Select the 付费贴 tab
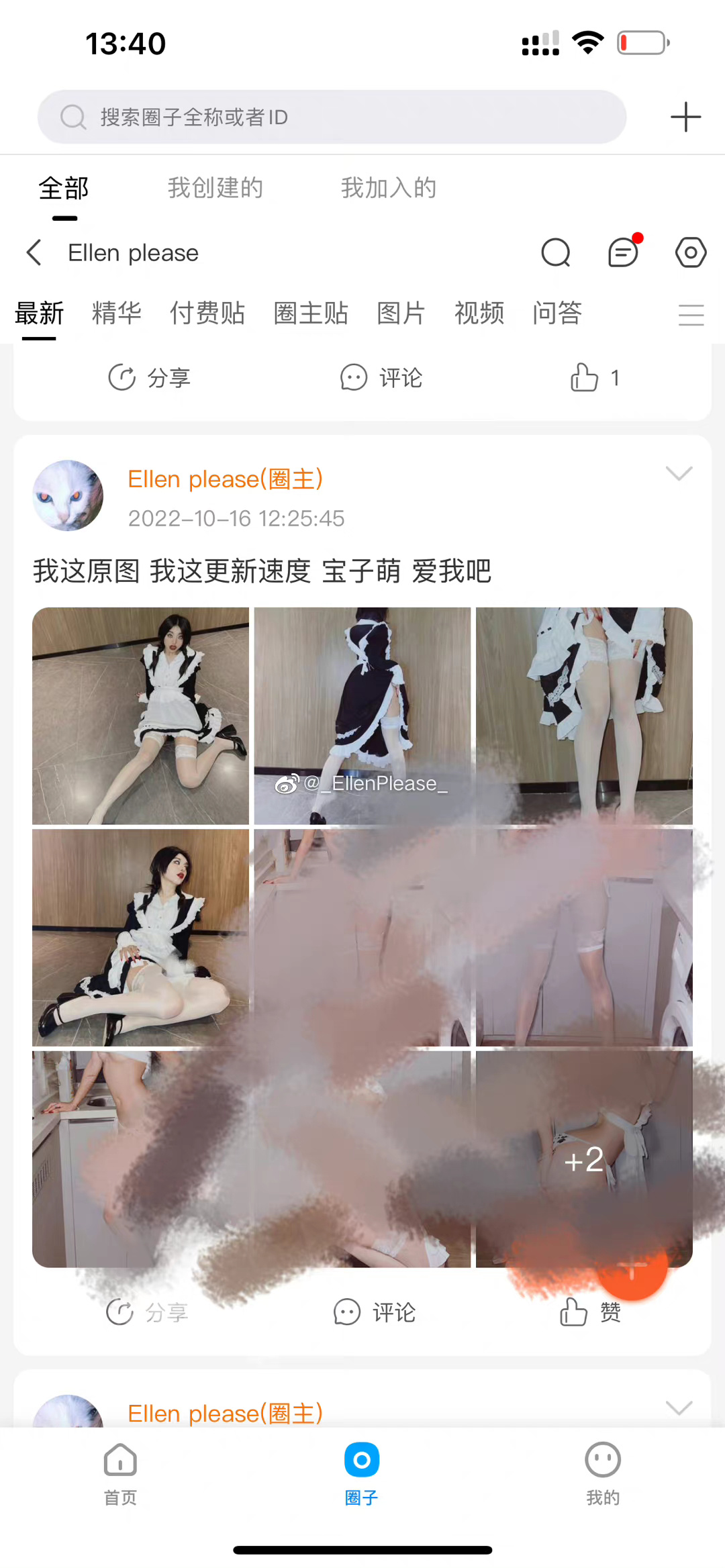Image resolution: width=725 pixels, height=1568 pixels. tap(207, 313)
